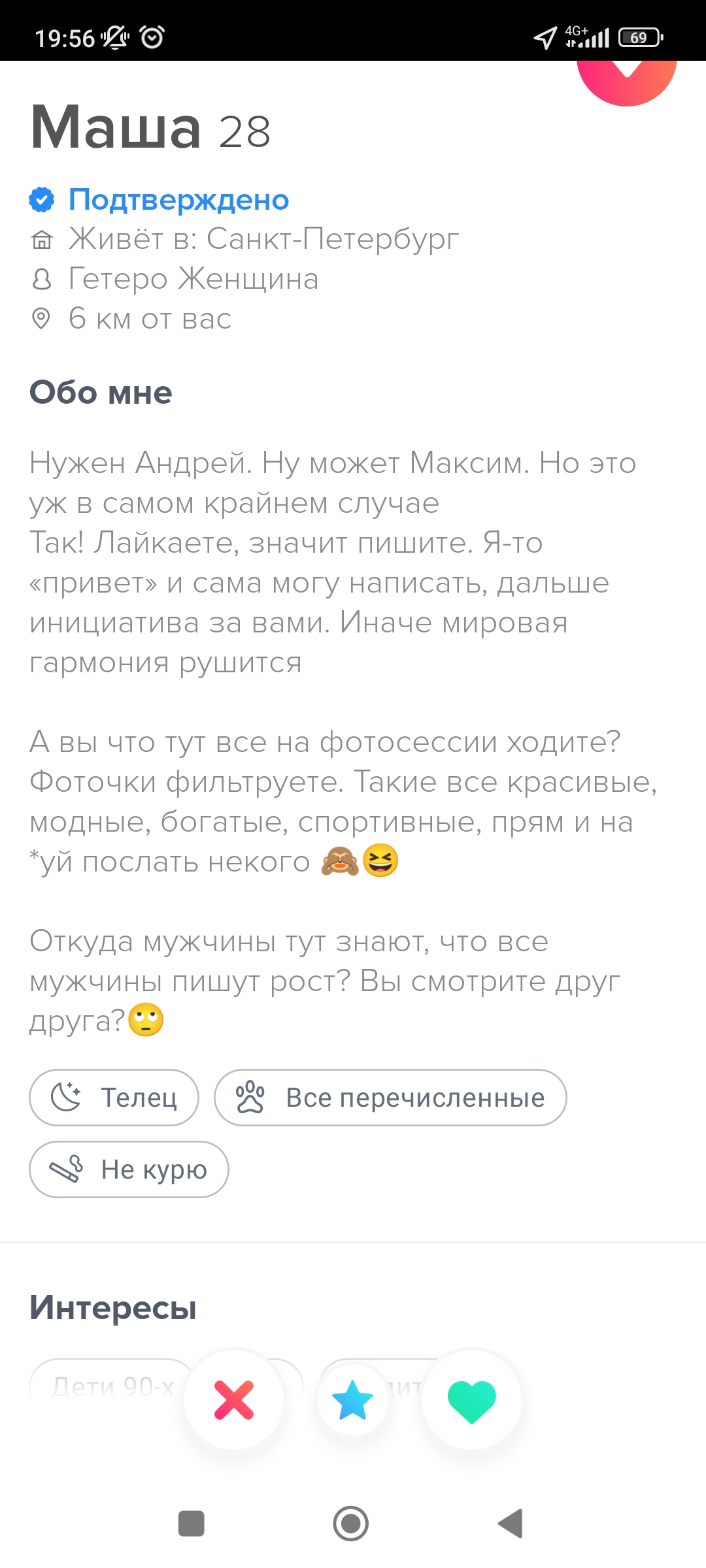Send a super like with the blue star
Viewport: 706px width, 1568px height.
tap(353, 1399)
